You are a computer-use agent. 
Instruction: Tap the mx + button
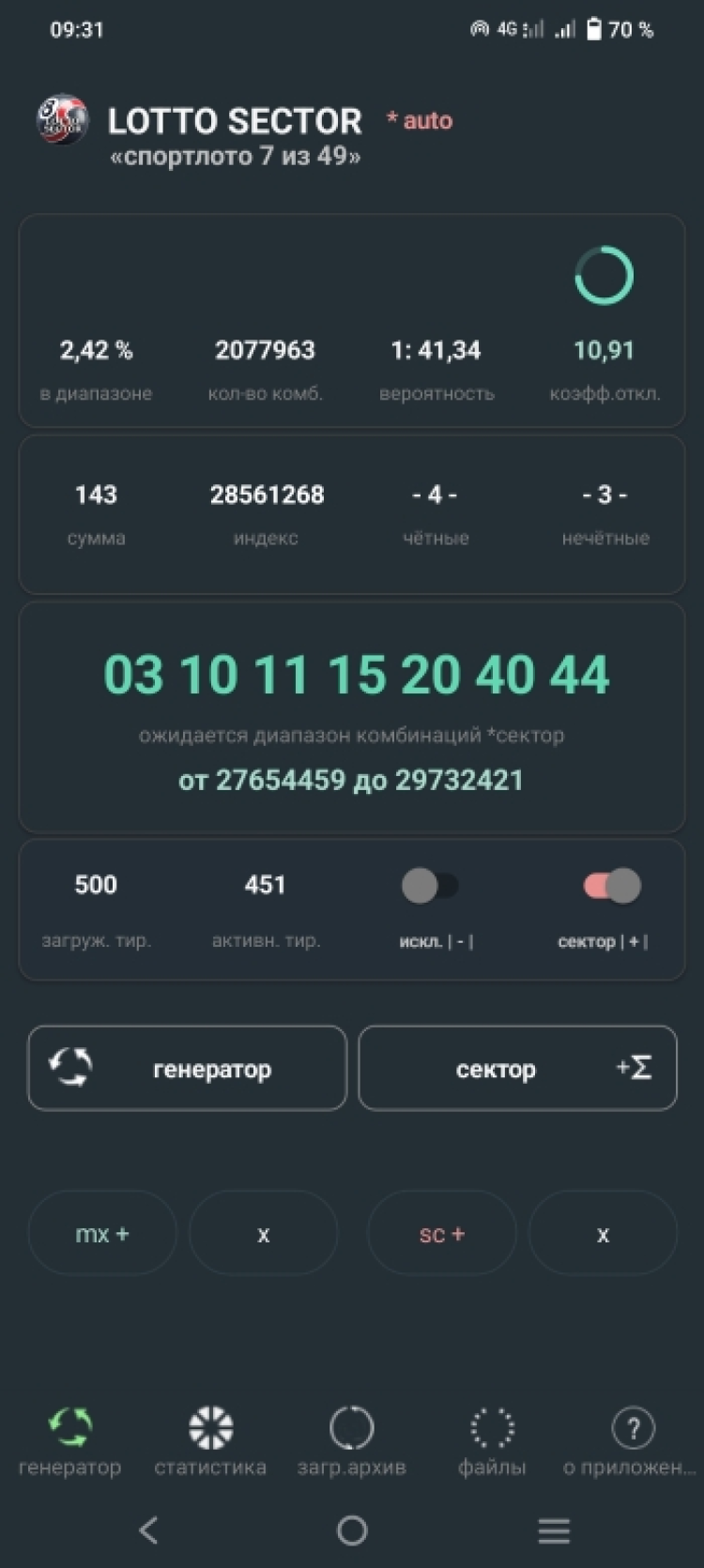pyautogui.click(x=102, y=1233)
